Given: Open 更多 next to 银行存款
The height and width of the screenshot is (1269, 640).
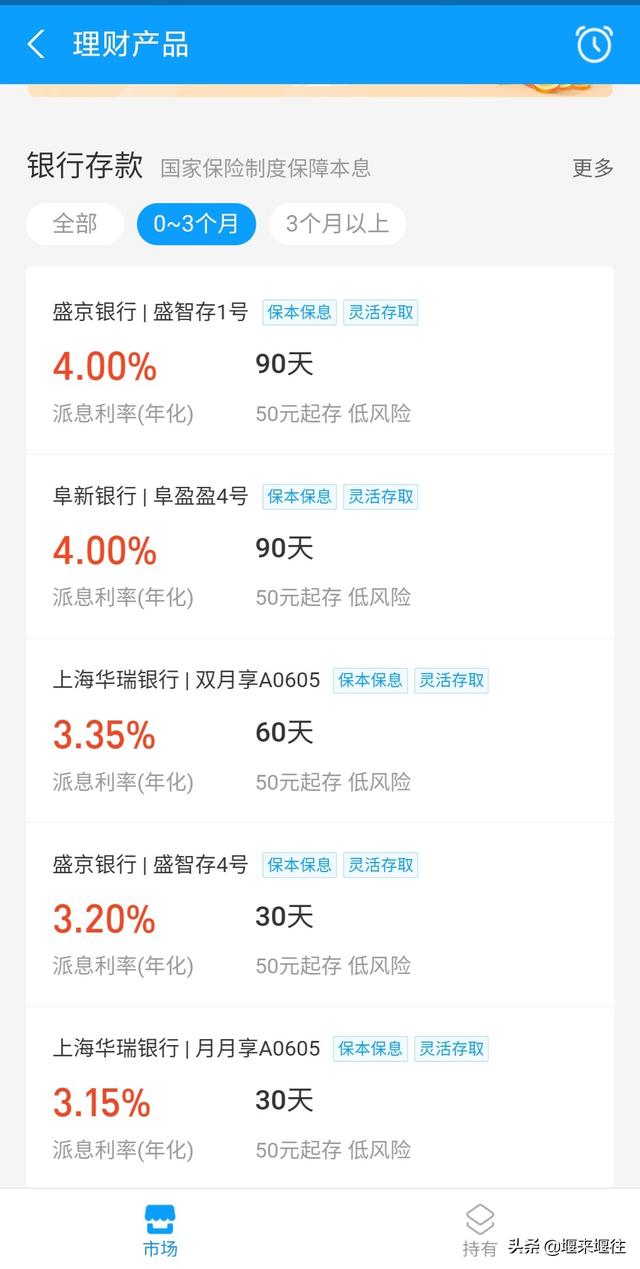Looking at the screenshot, I should (x=593, y=168).
